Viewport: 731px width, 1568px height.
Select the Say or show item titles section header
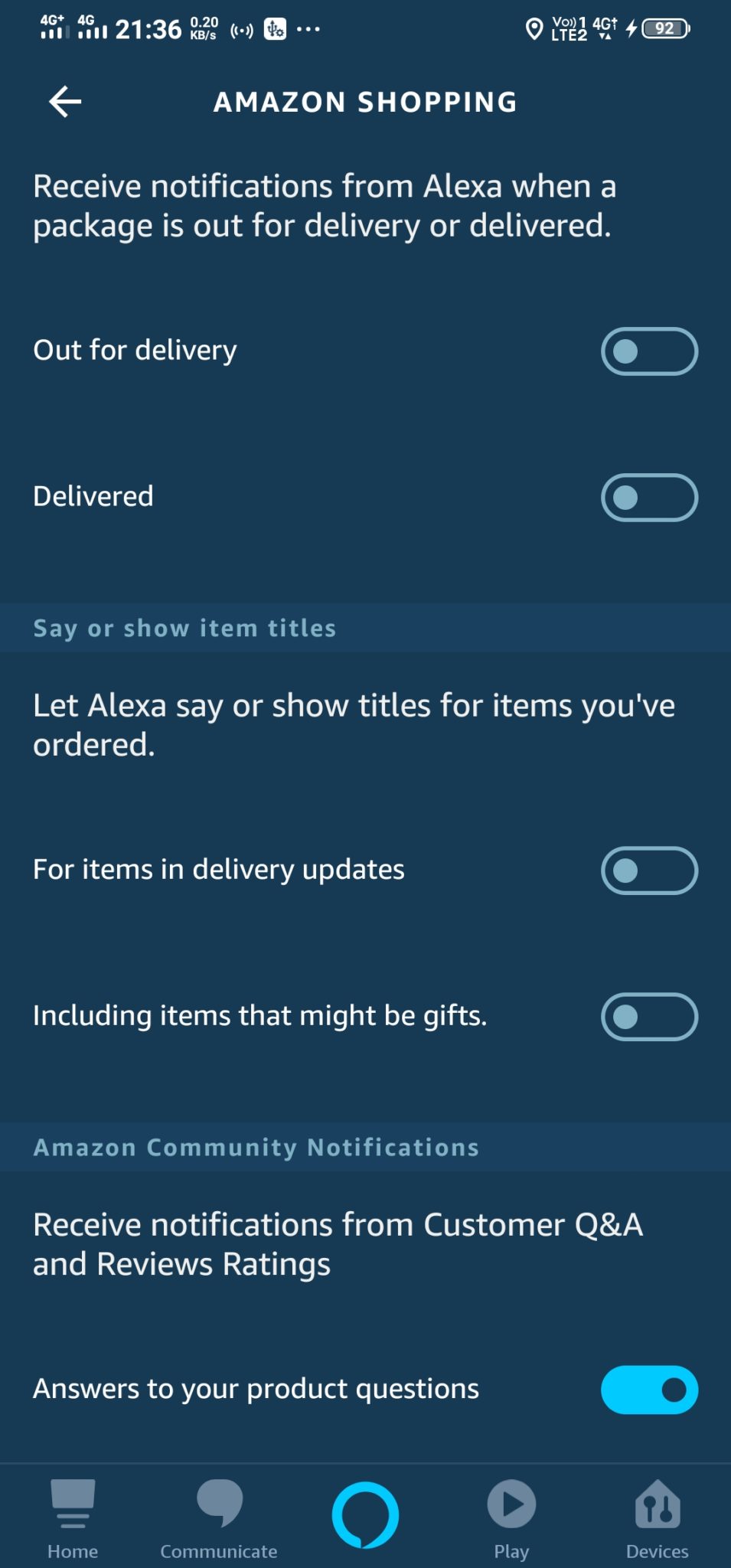[184, 628]
